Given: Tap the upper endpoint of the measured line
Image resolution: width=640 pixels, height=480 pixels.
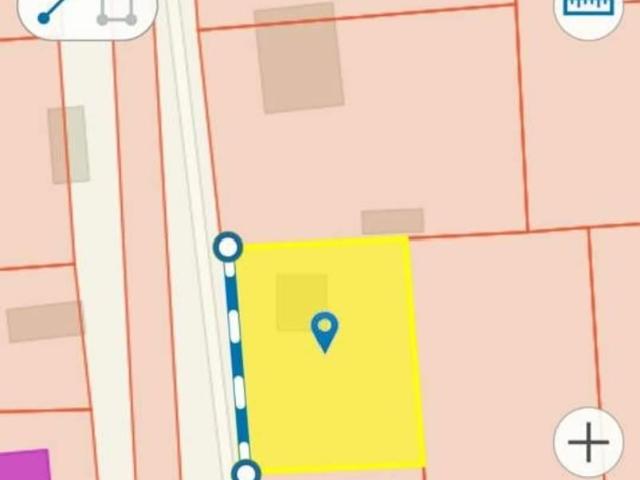Looking at the screenshot, I should click(x=228, y=247).
